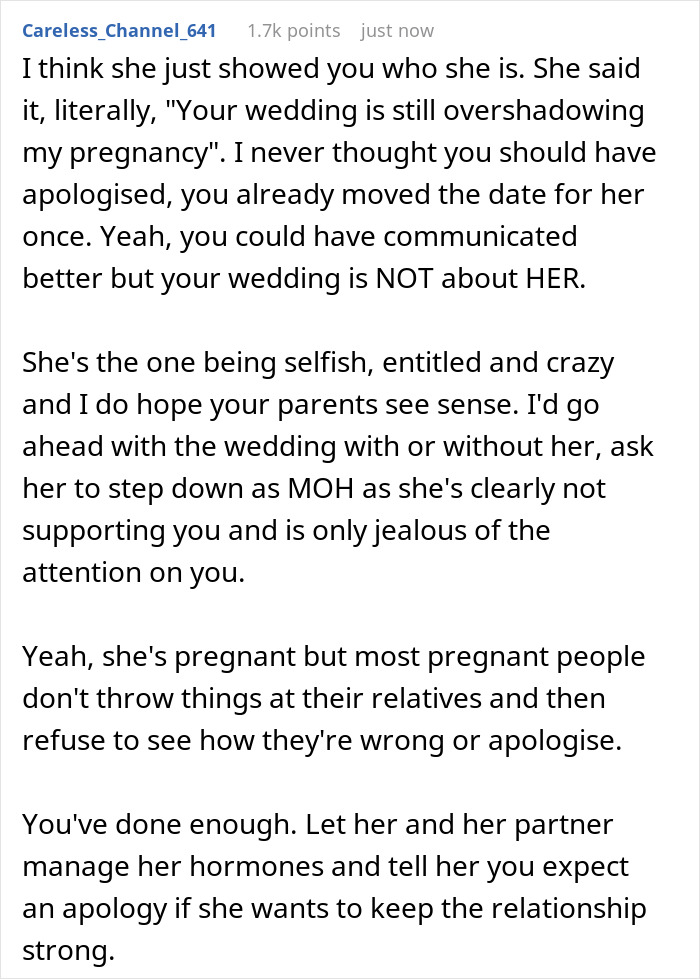Open Careless_Channel_641's user profile

pos(119,31)
